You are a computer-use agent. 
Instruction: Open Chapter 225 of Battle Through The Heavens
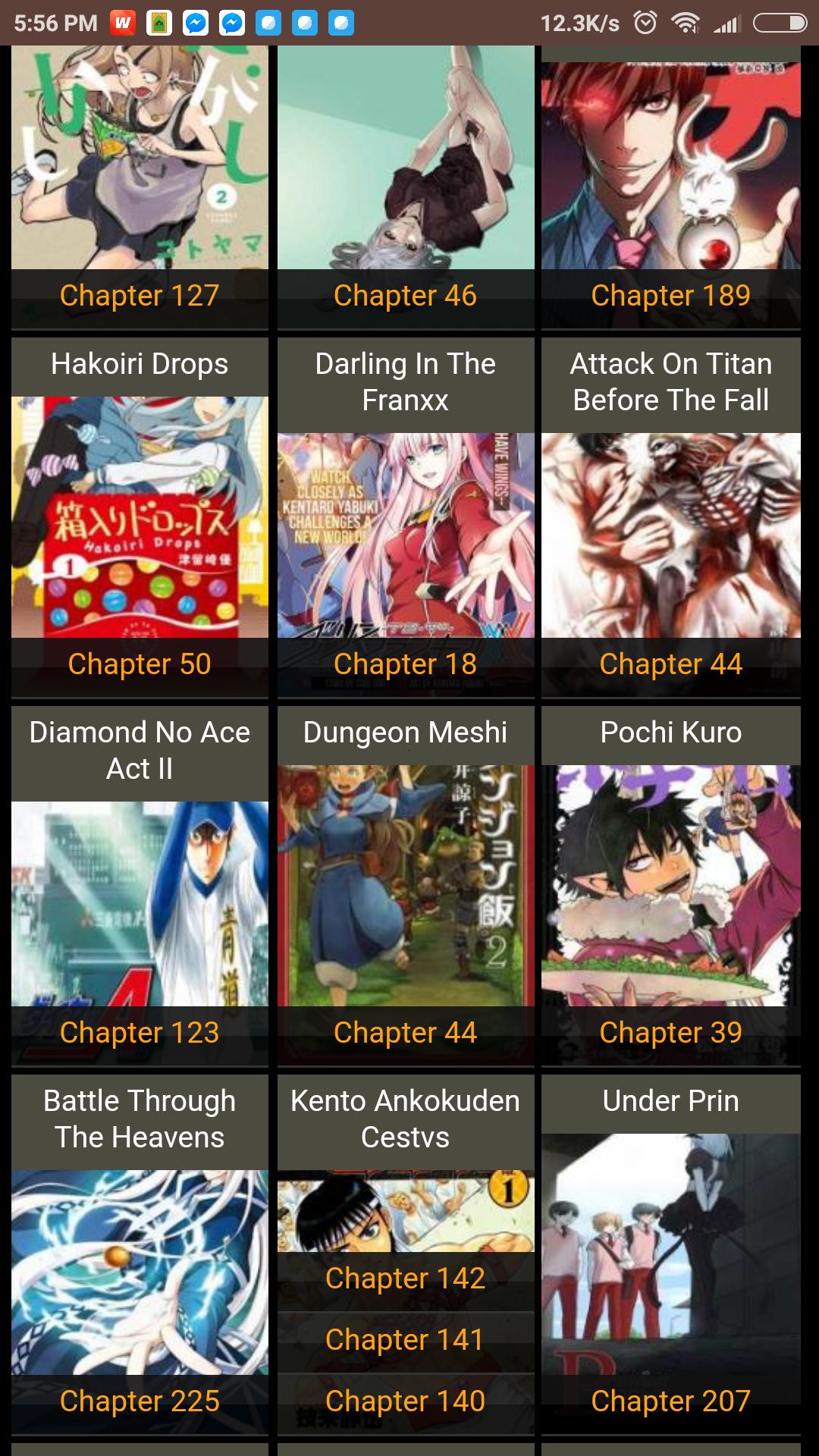pos(140,1401)
